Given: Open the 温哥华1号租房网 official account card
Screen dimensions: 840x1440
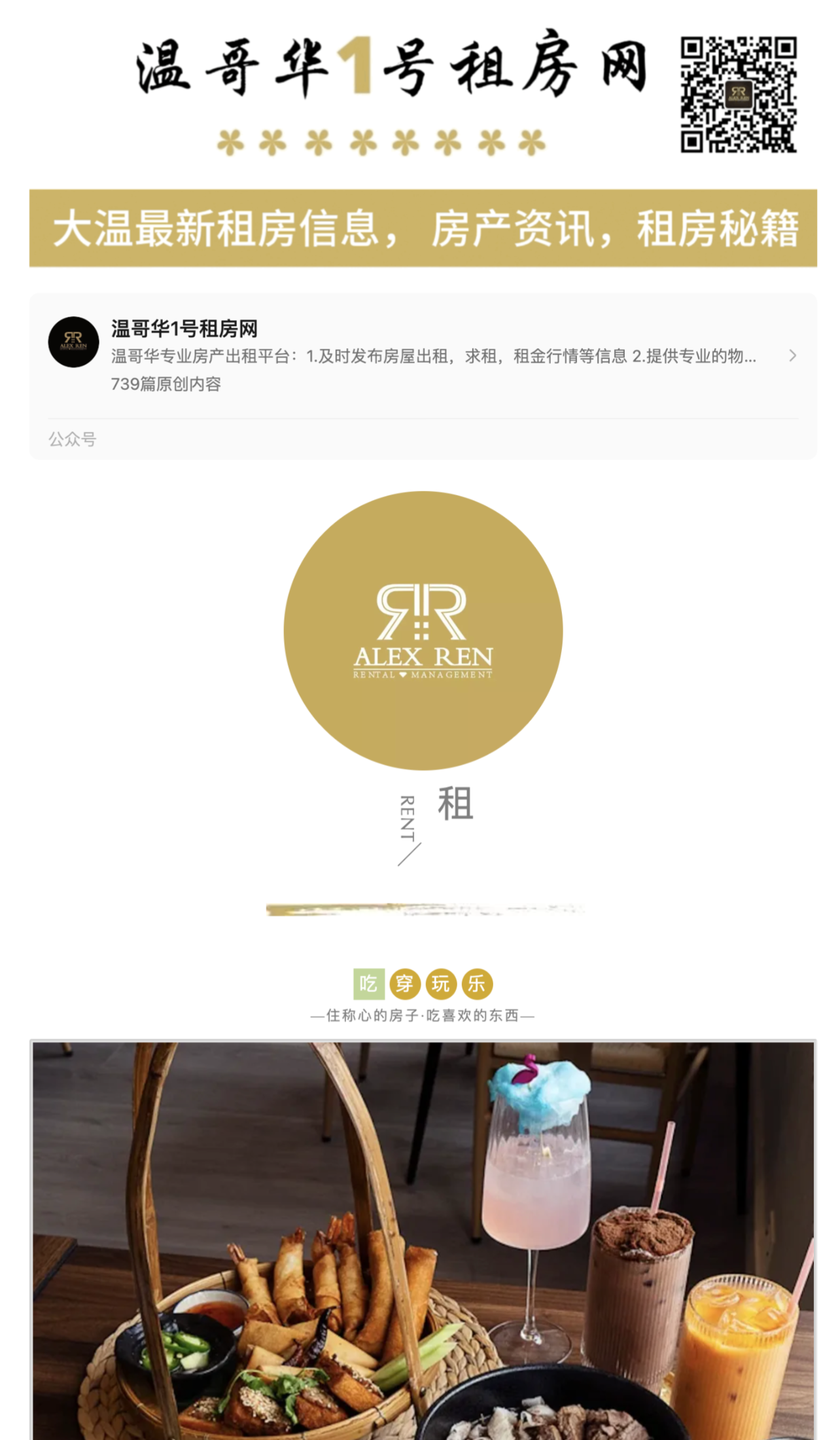Looking at the screenshot, I should [423, 356].
